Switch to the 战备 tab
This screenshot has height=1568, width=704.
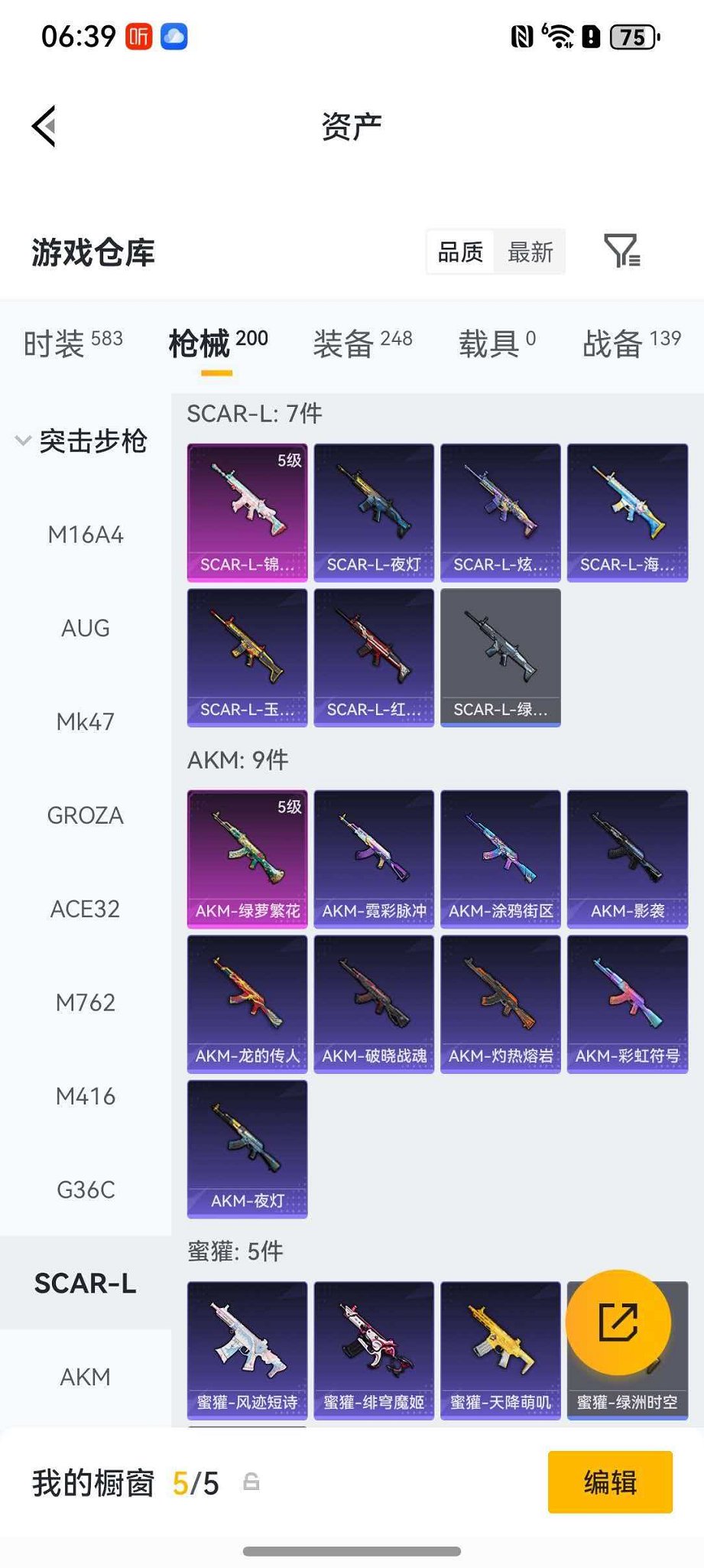631,343
